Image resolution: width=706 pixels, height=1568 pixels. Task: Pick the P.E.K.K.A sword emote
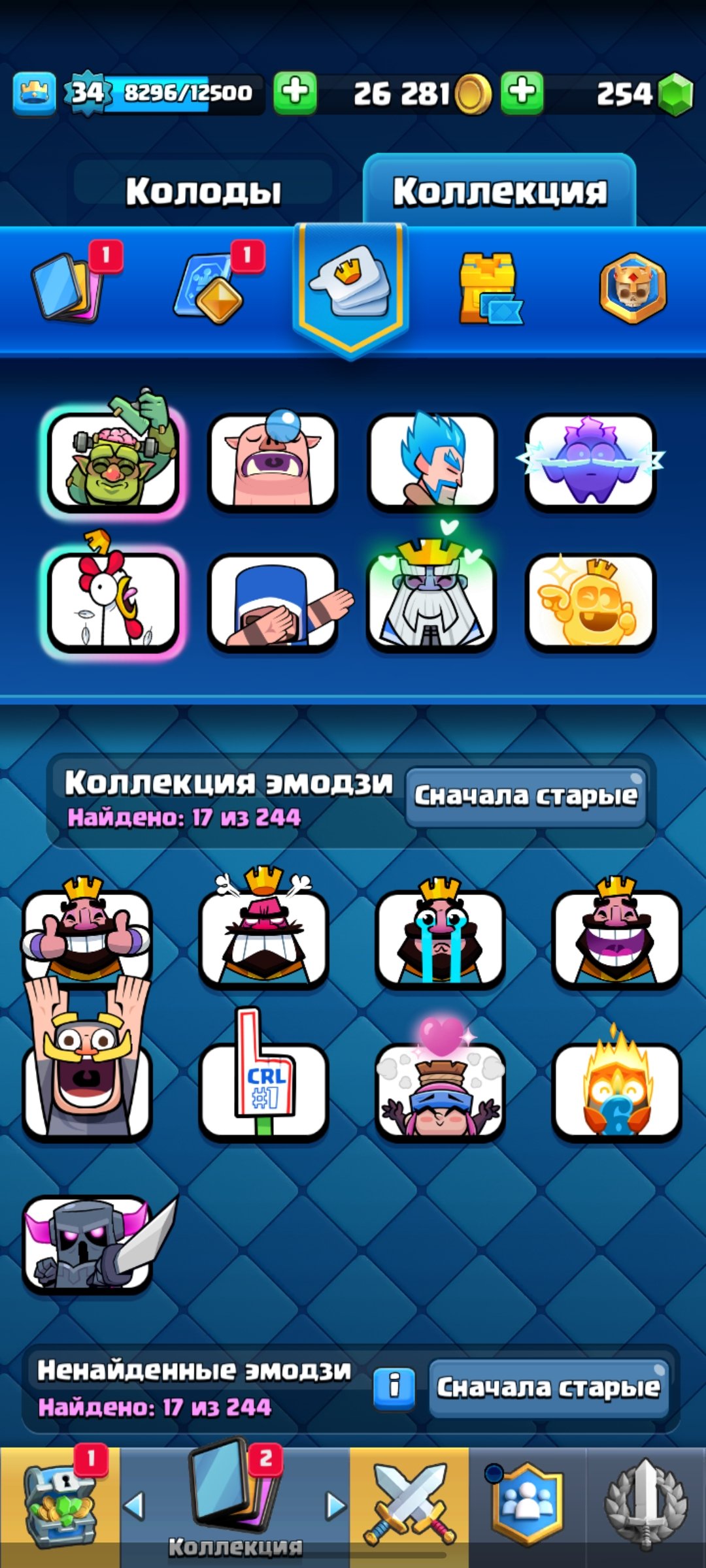point(88,1245)
